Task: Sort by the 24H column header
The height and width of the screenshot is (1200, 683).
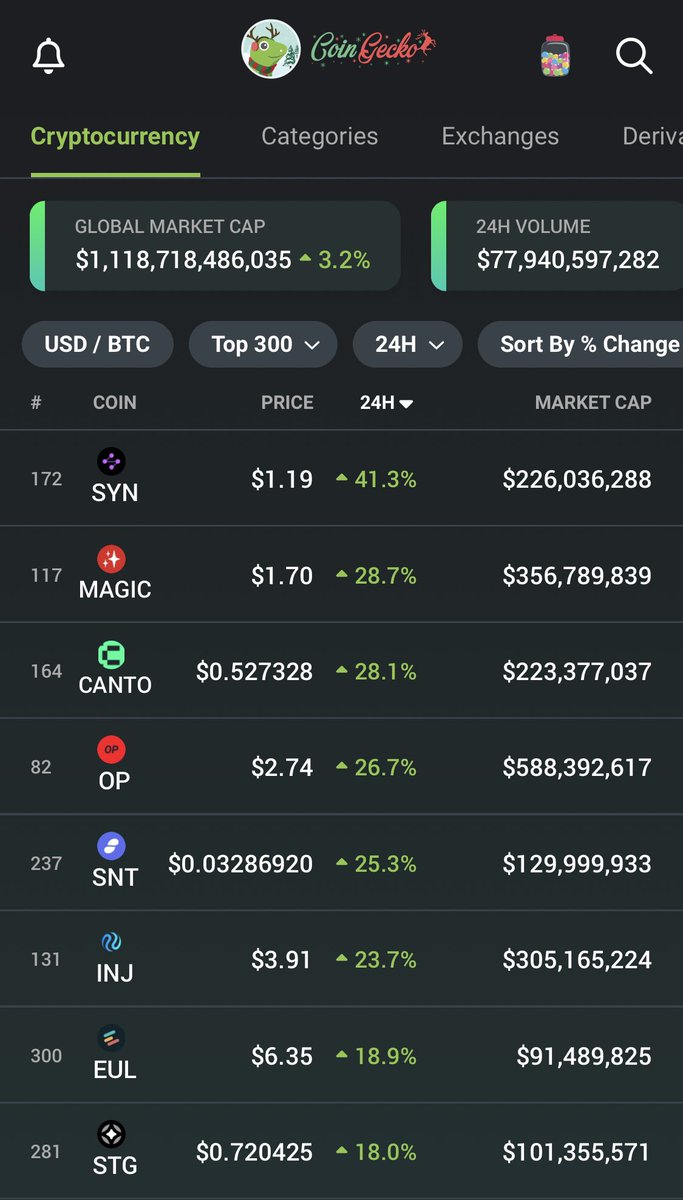Action: 386,403
